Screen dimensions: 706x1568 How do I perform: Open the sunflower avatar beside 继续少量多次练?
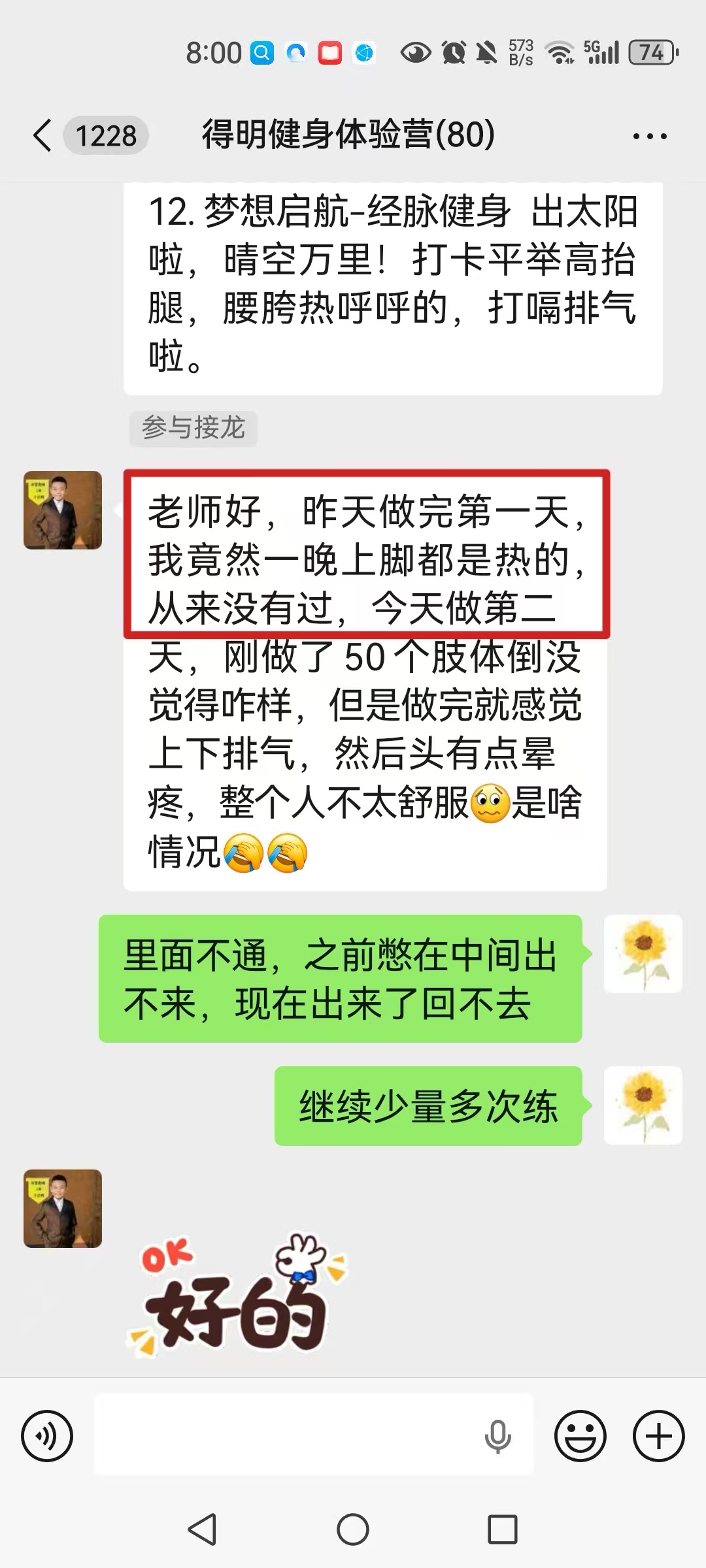[x=643, y=1105]
